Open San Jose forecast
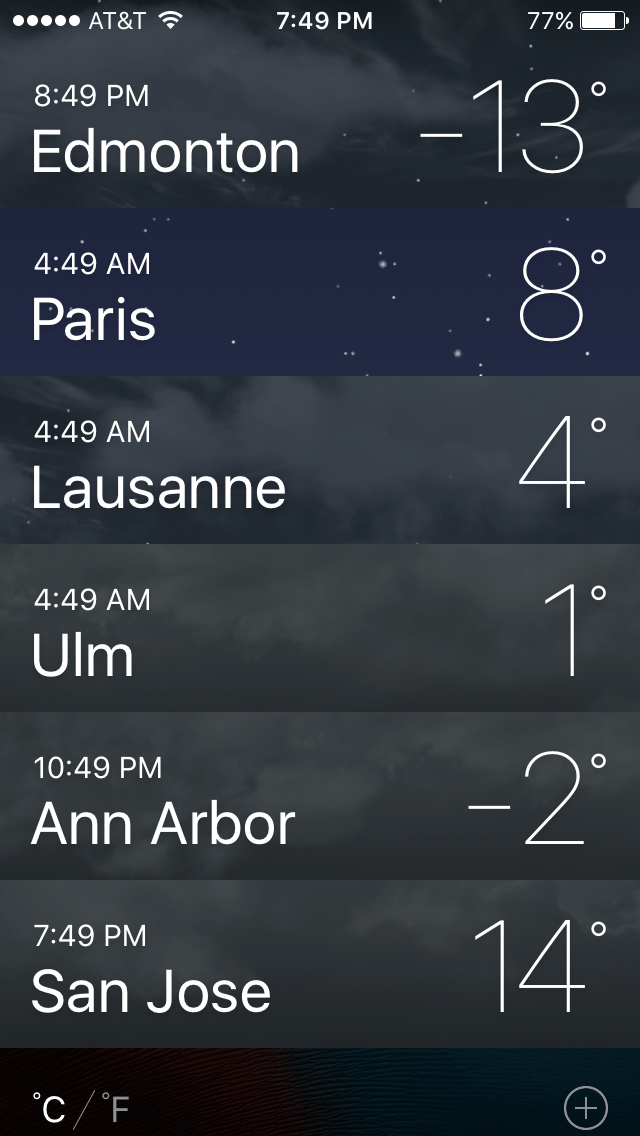Viewport: 640px width, 1136px height. coord(320,965)
